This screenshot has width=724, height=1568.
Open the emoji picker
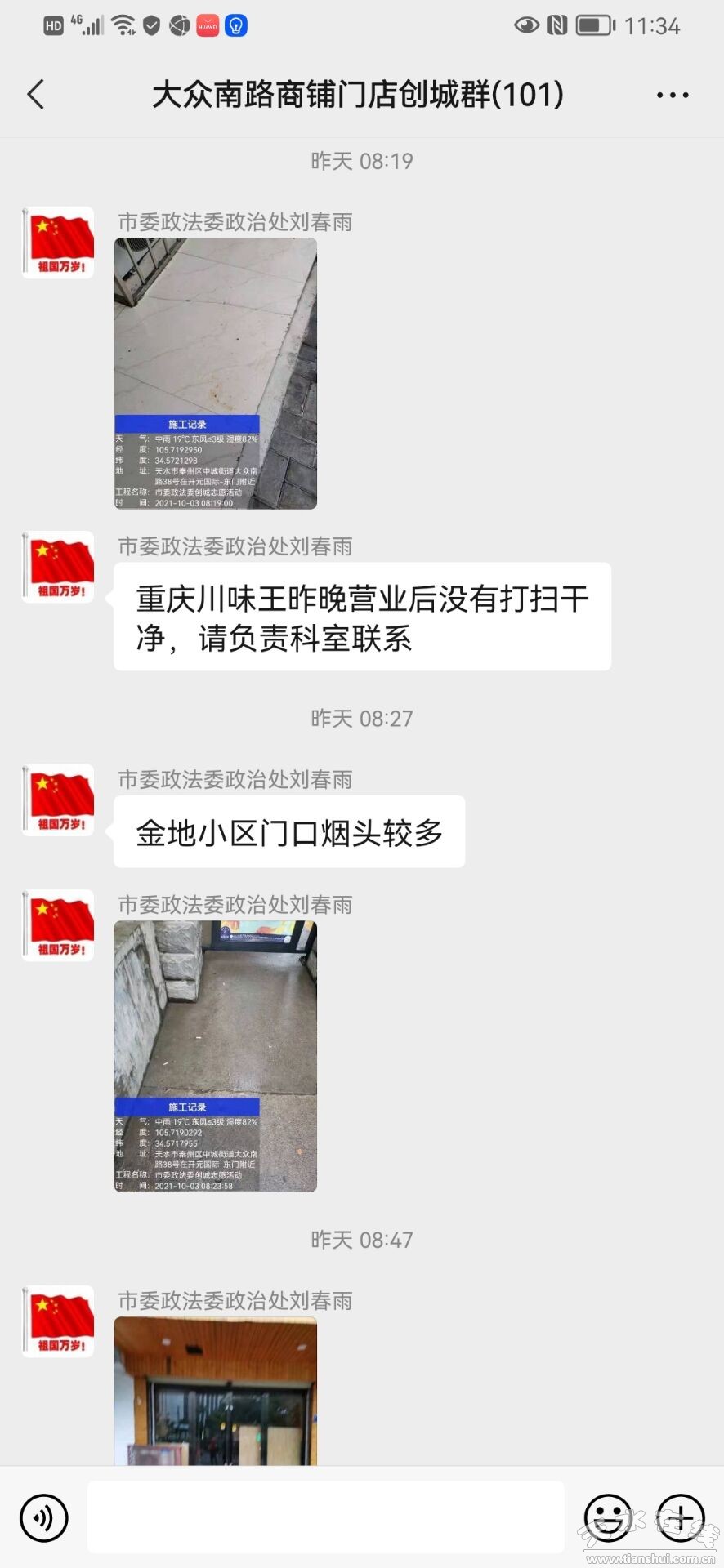coord(608,1518)
